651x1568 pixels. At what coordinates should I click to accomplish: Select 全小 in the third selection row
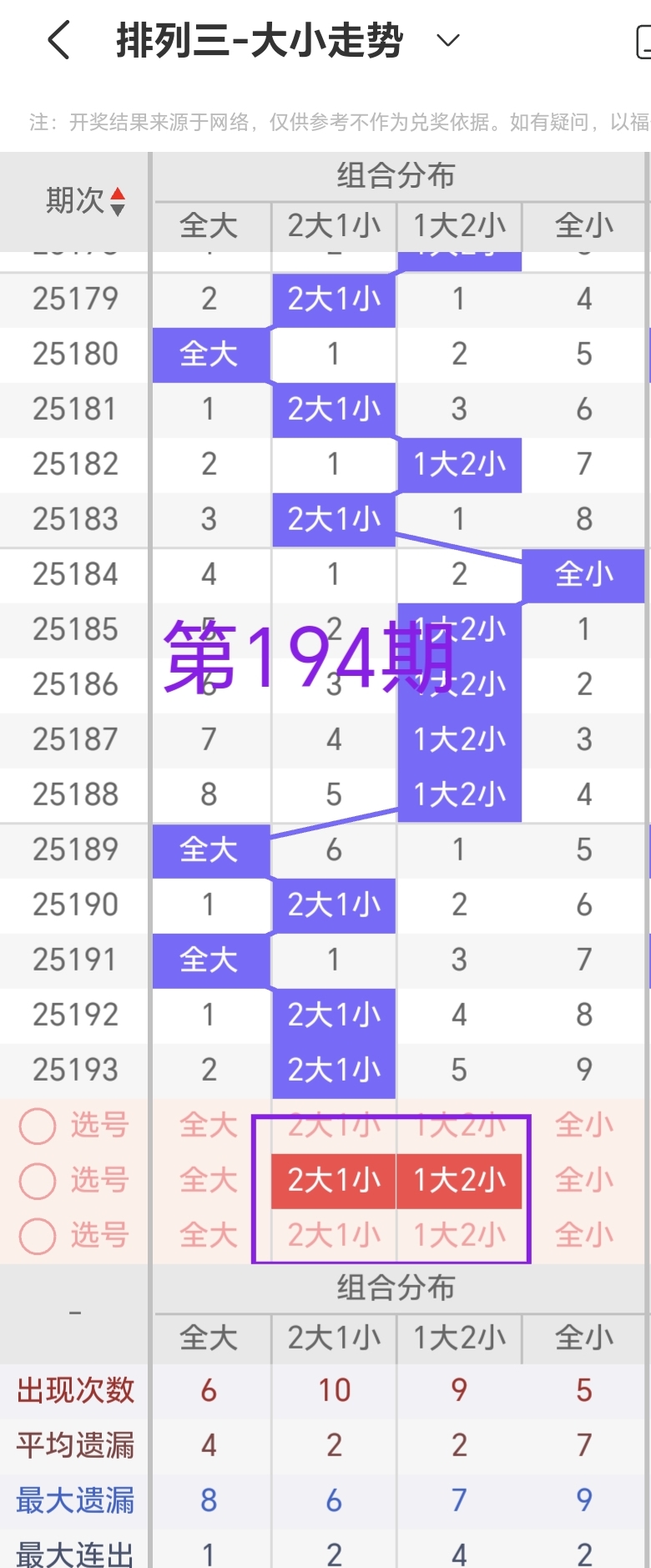click(583, 1235)
